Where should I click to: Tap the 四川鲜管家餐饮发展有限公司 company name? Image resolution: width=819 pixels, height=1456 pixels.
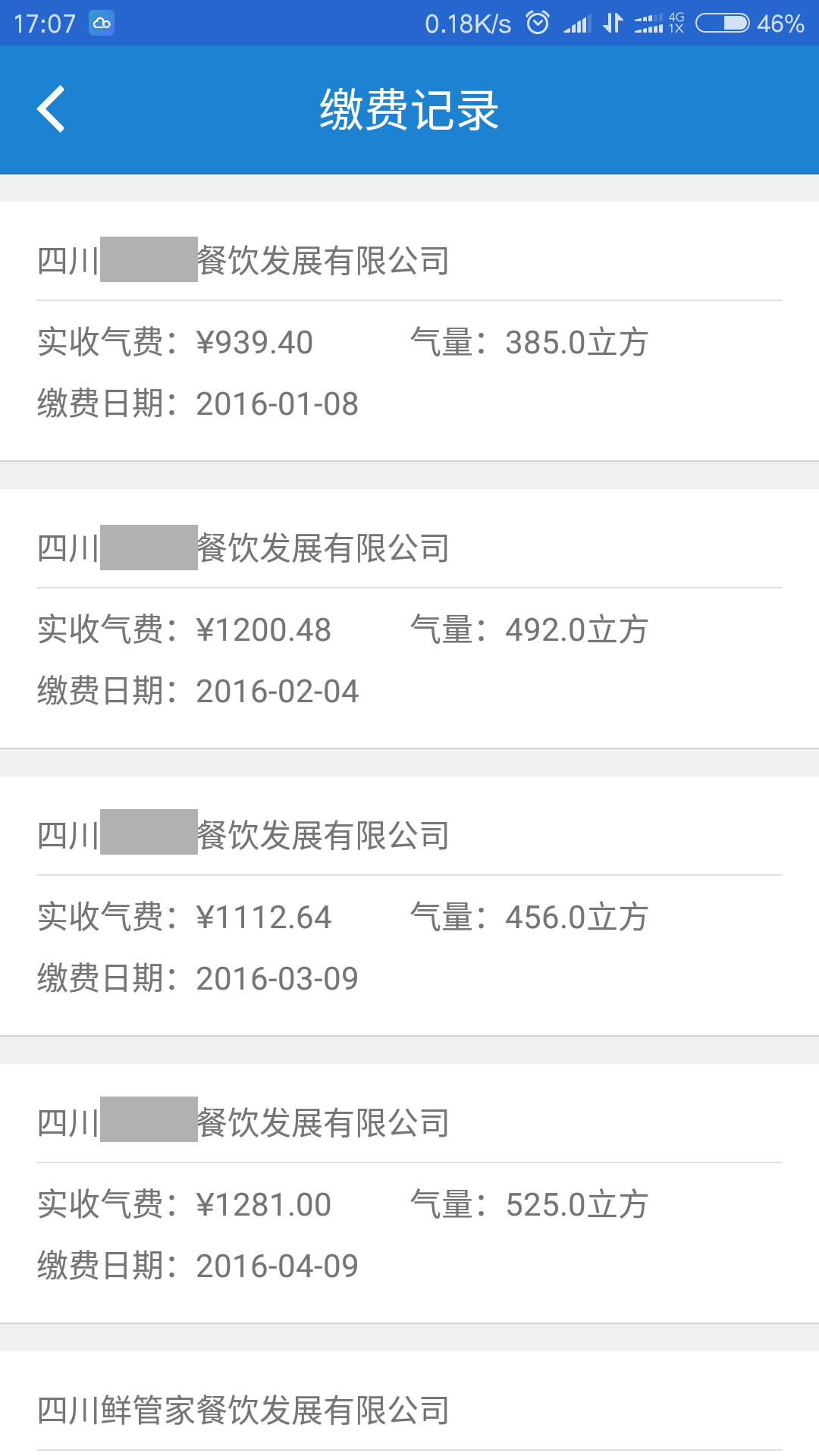244,1408
